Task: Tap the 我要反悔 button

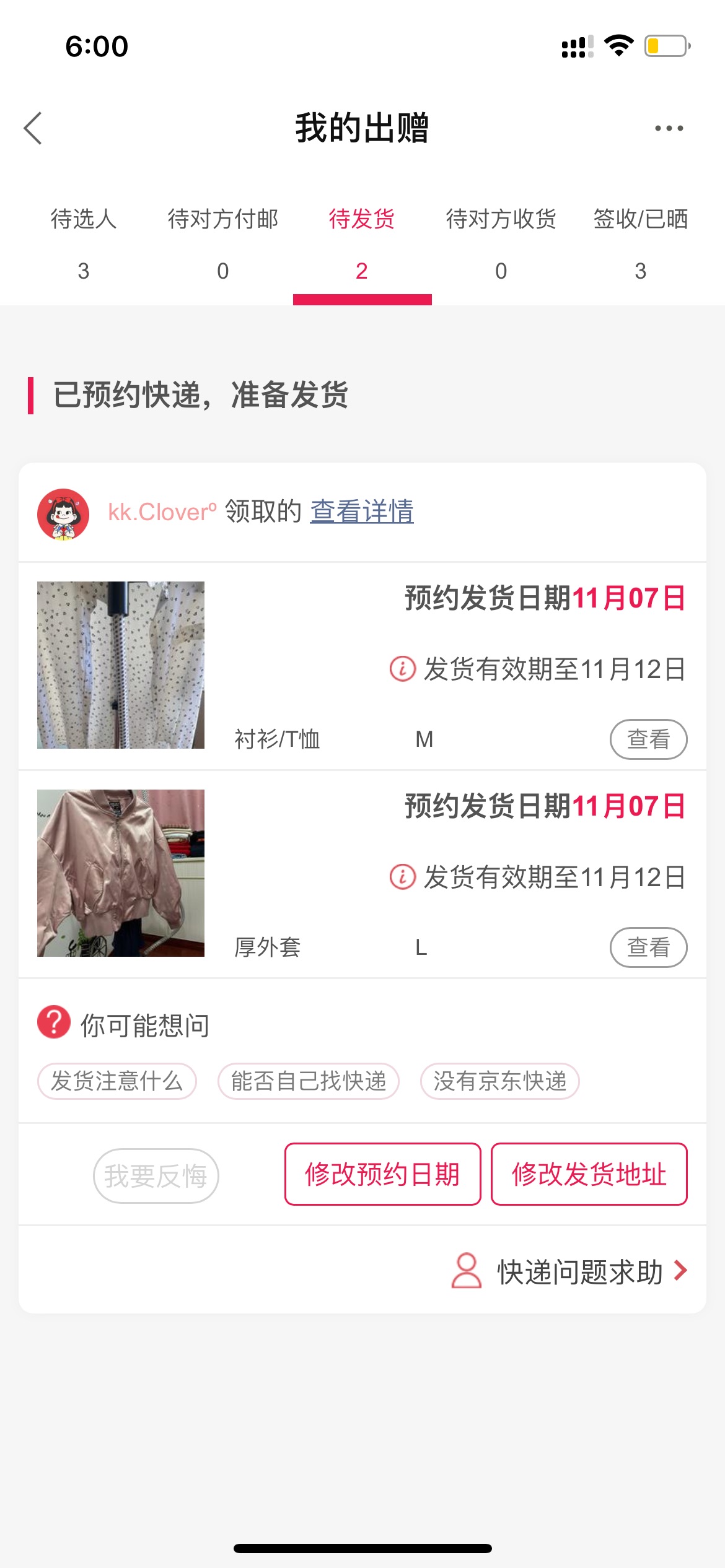Action: click(x=156, y=1176)
